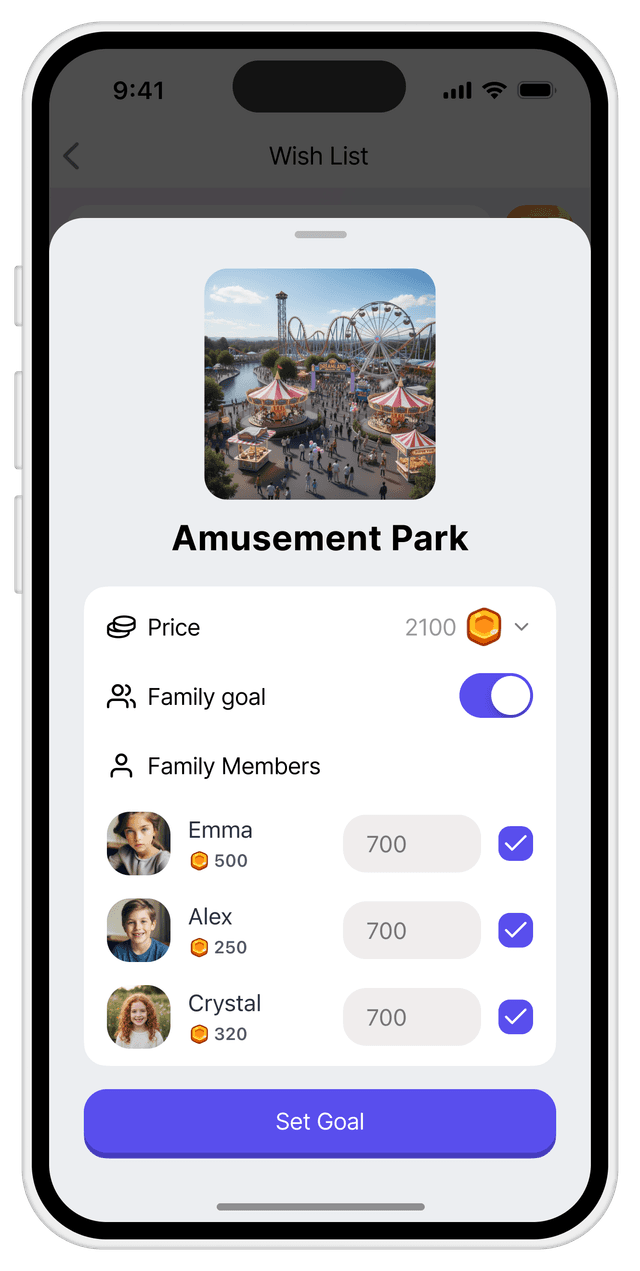Edit Crystal's contribution amount field
The width and height of the screenshot is (640, 1271).
coord(411,1017)
